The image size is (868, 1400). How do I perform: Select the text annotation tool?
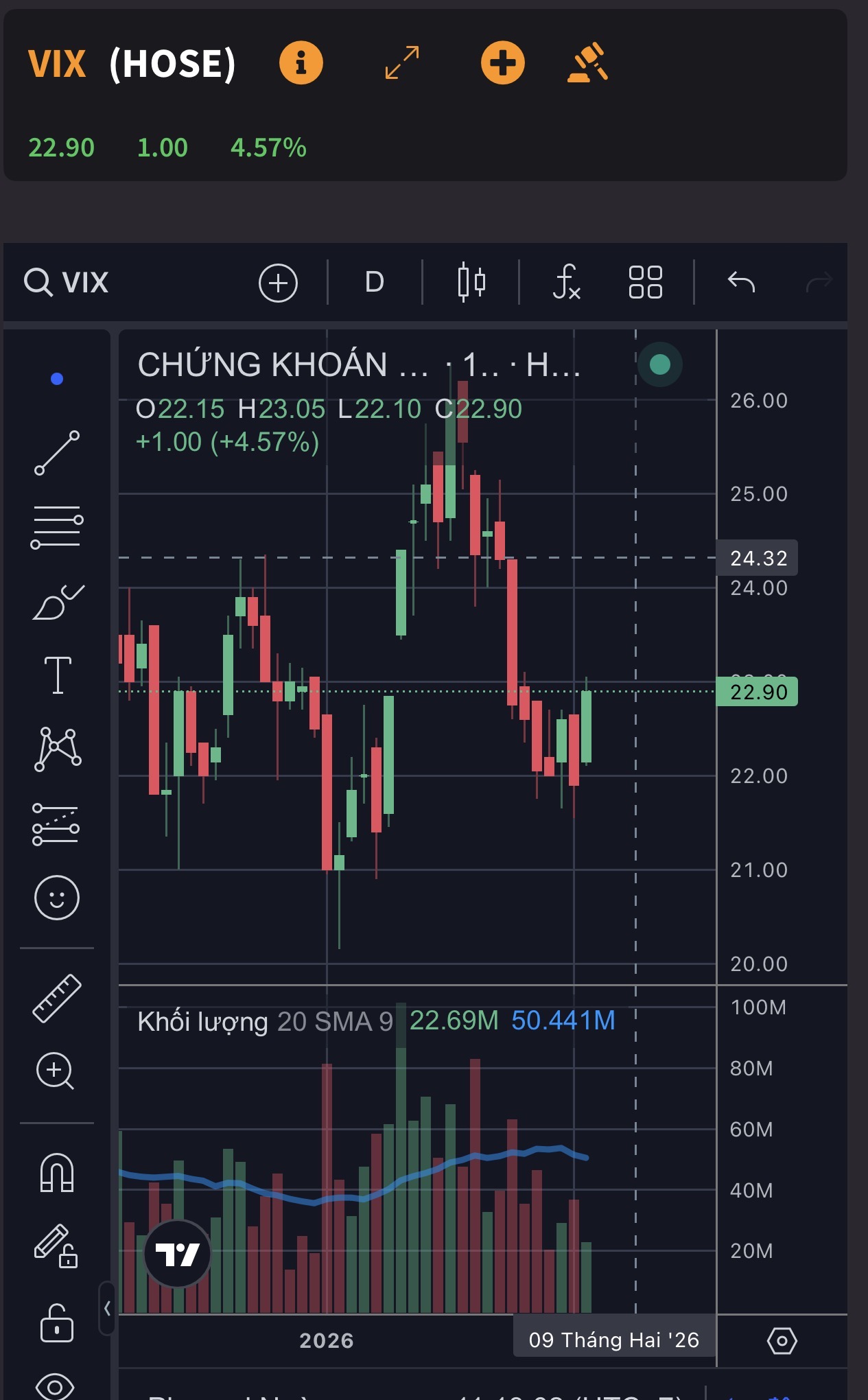click(58, 676)
